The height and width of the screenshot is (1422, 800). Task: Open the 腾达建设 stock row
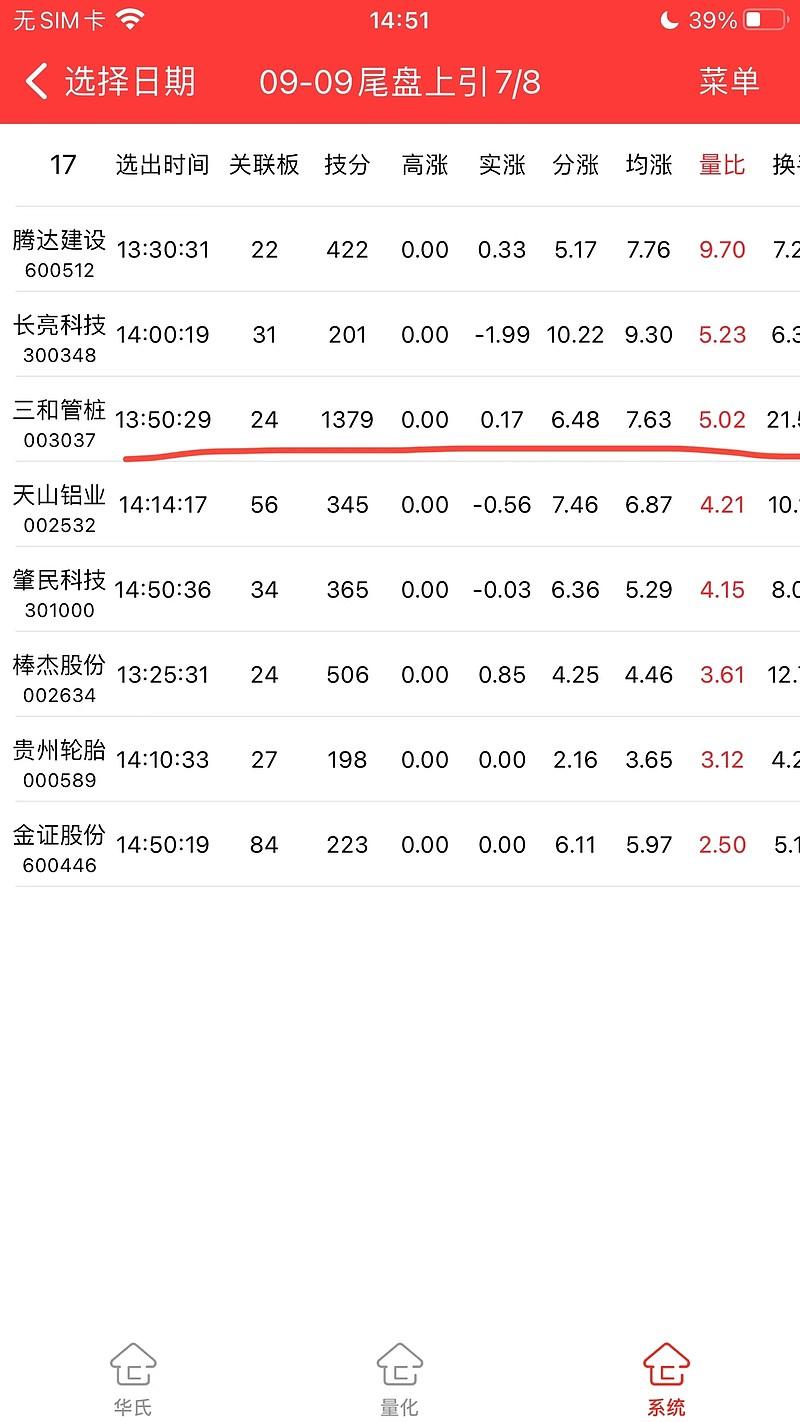click(400, 250)
